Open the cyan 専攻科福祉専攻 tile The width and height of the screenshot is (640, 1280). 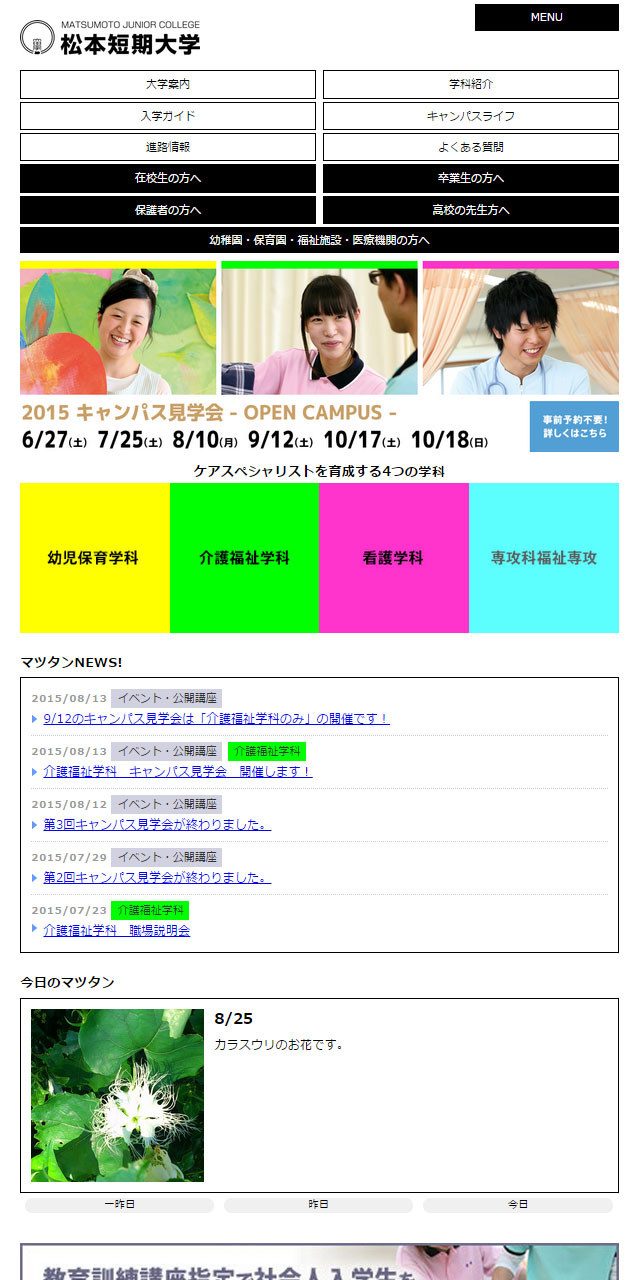[544, 558]
